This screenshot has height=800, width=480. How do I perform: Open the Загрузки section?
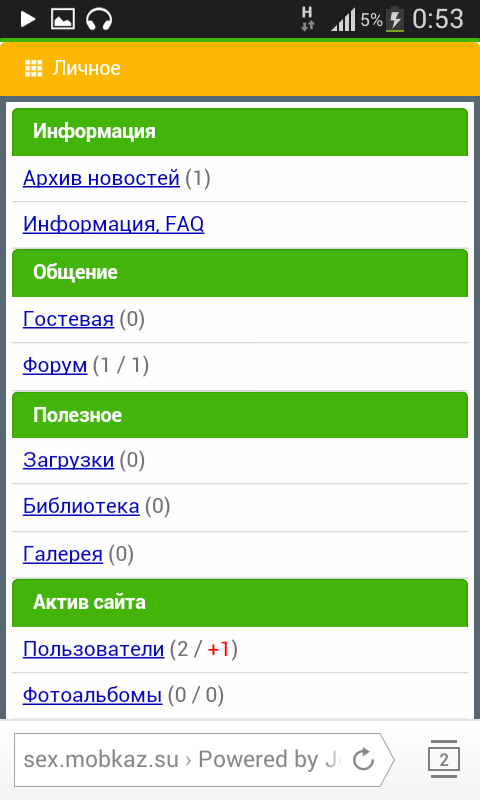(x=68, y=460)
